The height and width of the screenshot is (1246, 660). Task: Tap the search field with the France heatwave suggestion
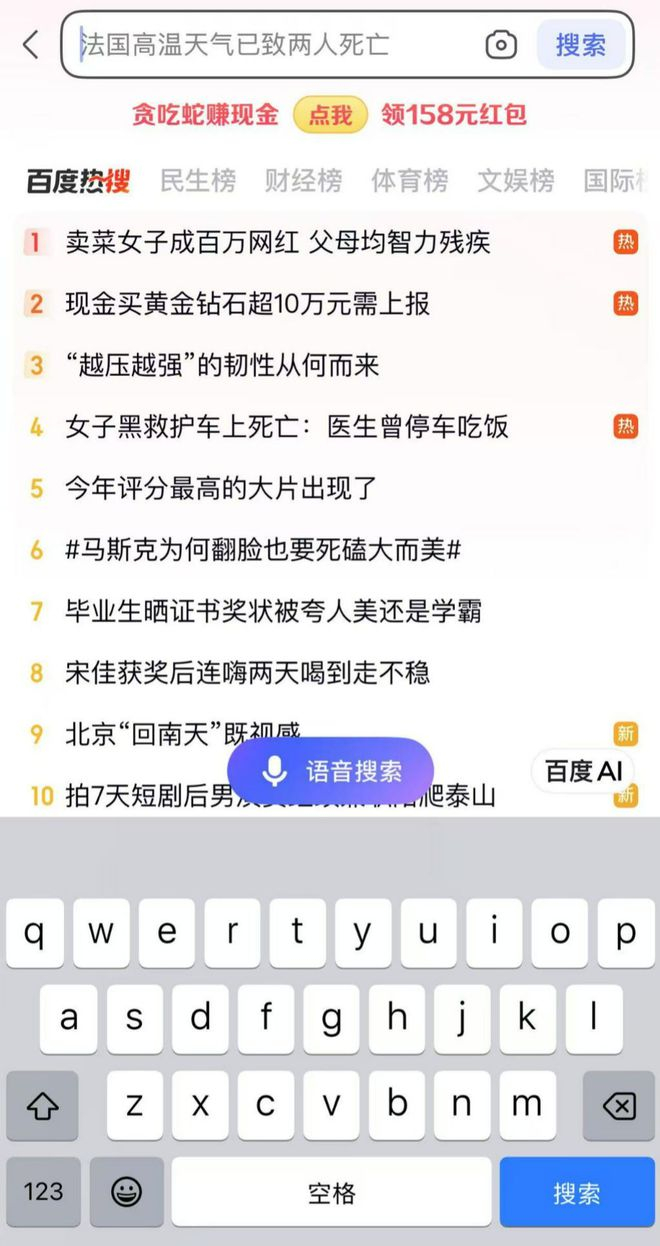tap(270, 45)
